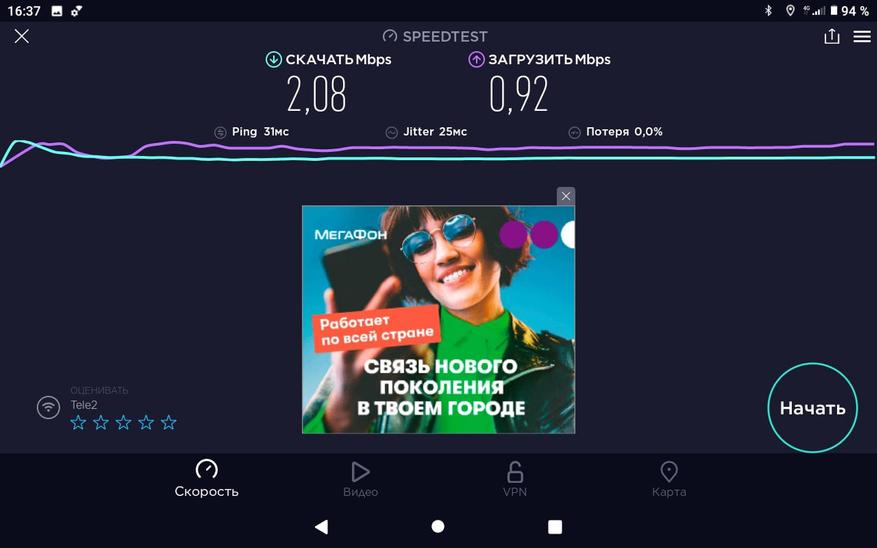Screen dimensions: 877x548
Task: Tap the Начать button to start test
Action: [x=812, y=408]
